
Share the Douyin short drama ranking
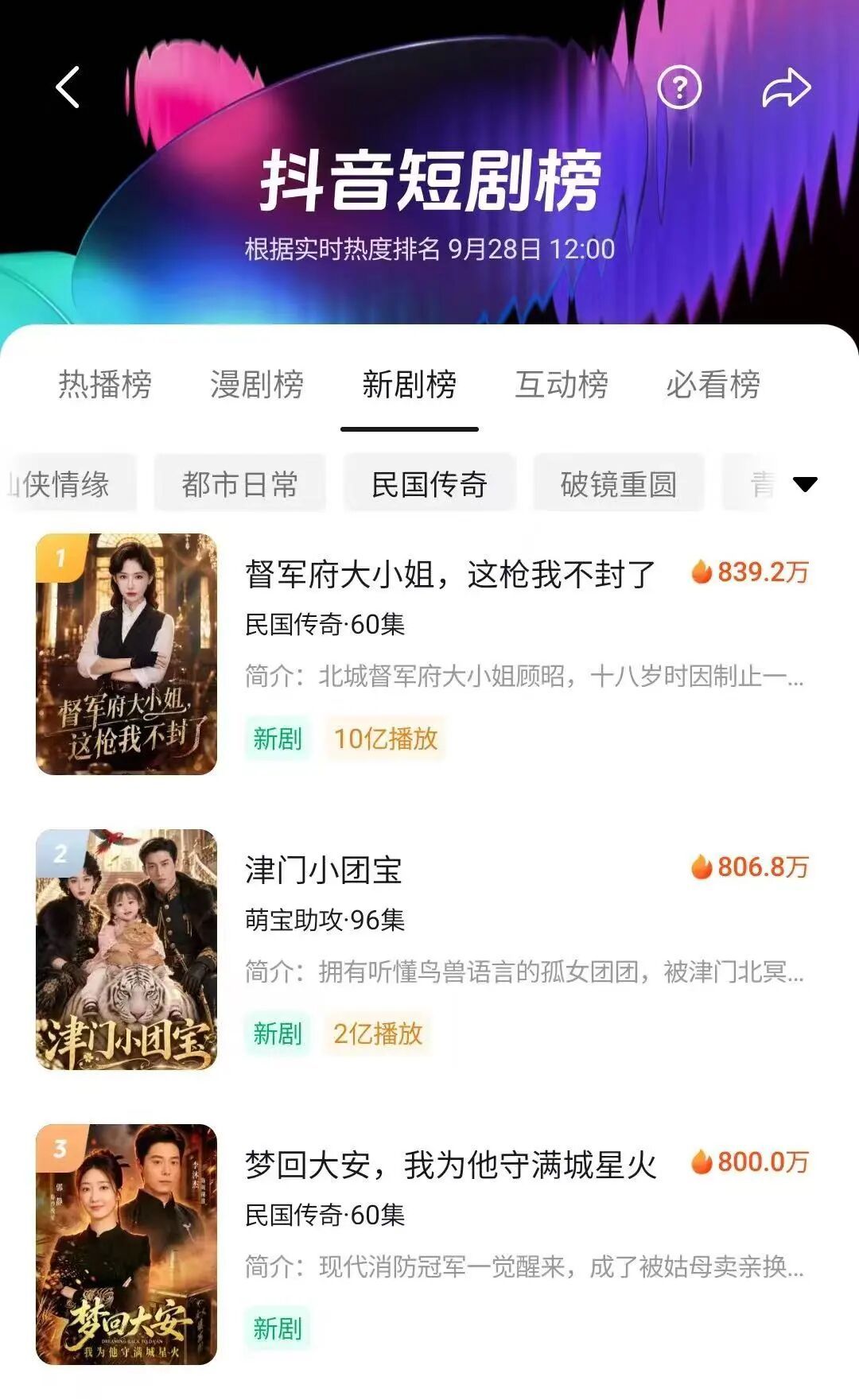coord(786,87)
